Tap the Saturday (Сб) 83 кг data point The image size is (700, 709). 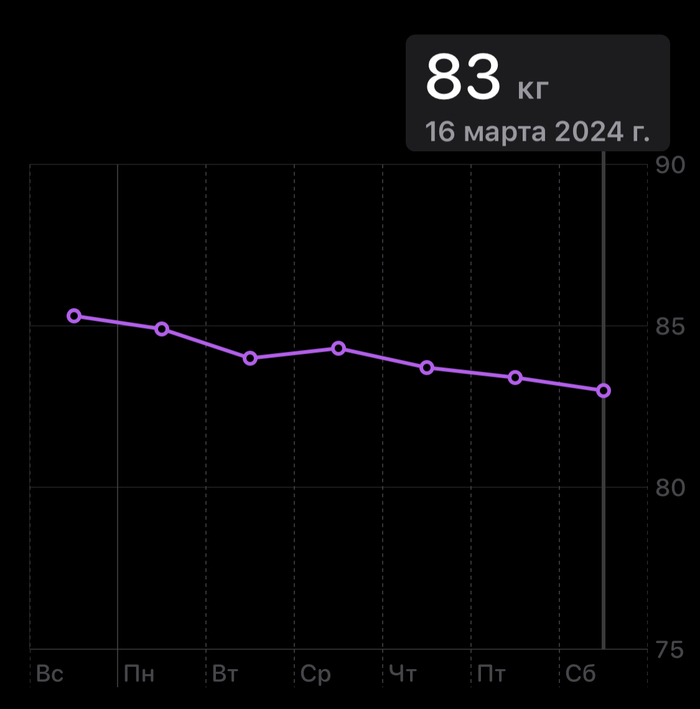[x=603, y=390]
